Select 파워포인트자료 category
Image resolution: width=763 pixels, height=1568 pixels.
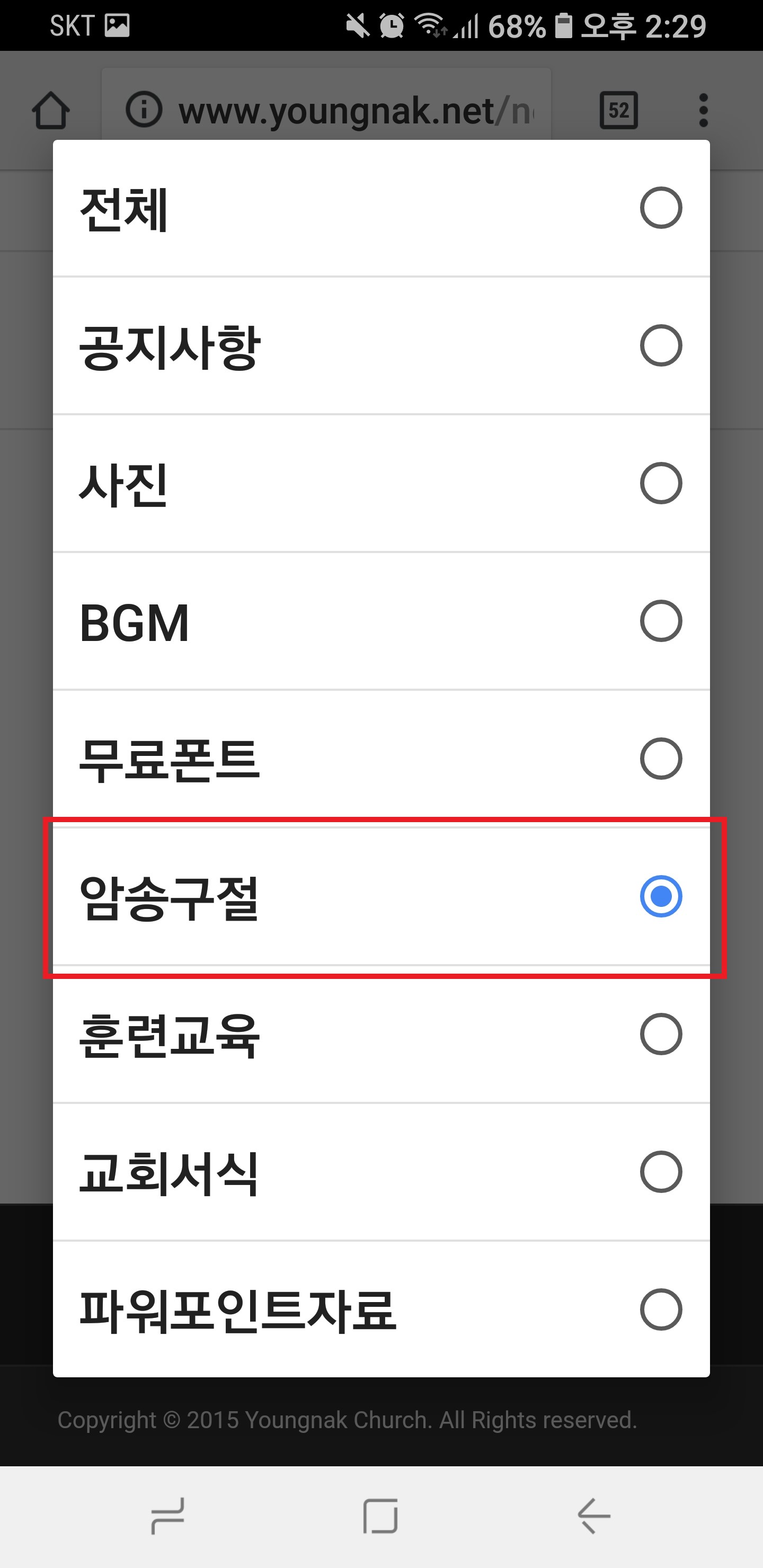pyautogui.click(x=381, y=1308)
